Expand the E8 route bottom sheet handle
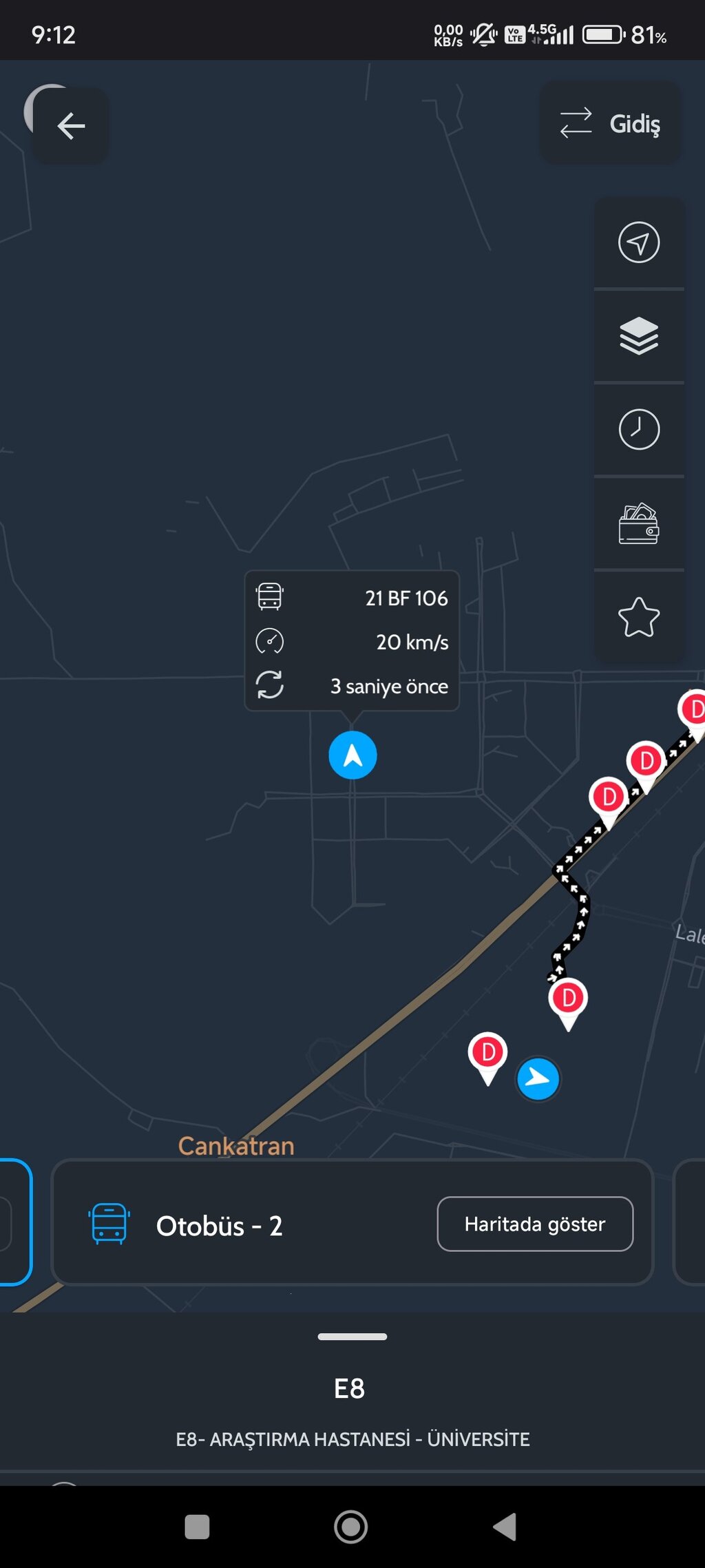 tap(352, 1337)
